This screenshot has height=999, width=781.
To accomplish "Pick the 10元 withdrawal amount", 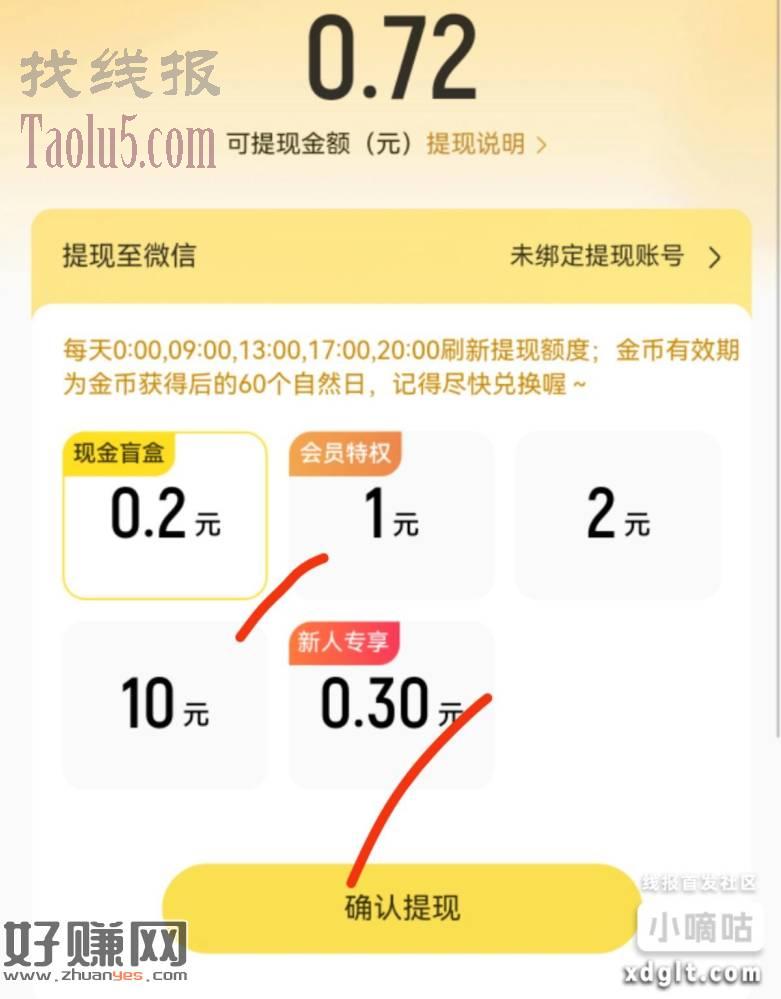I will (165, 705).
